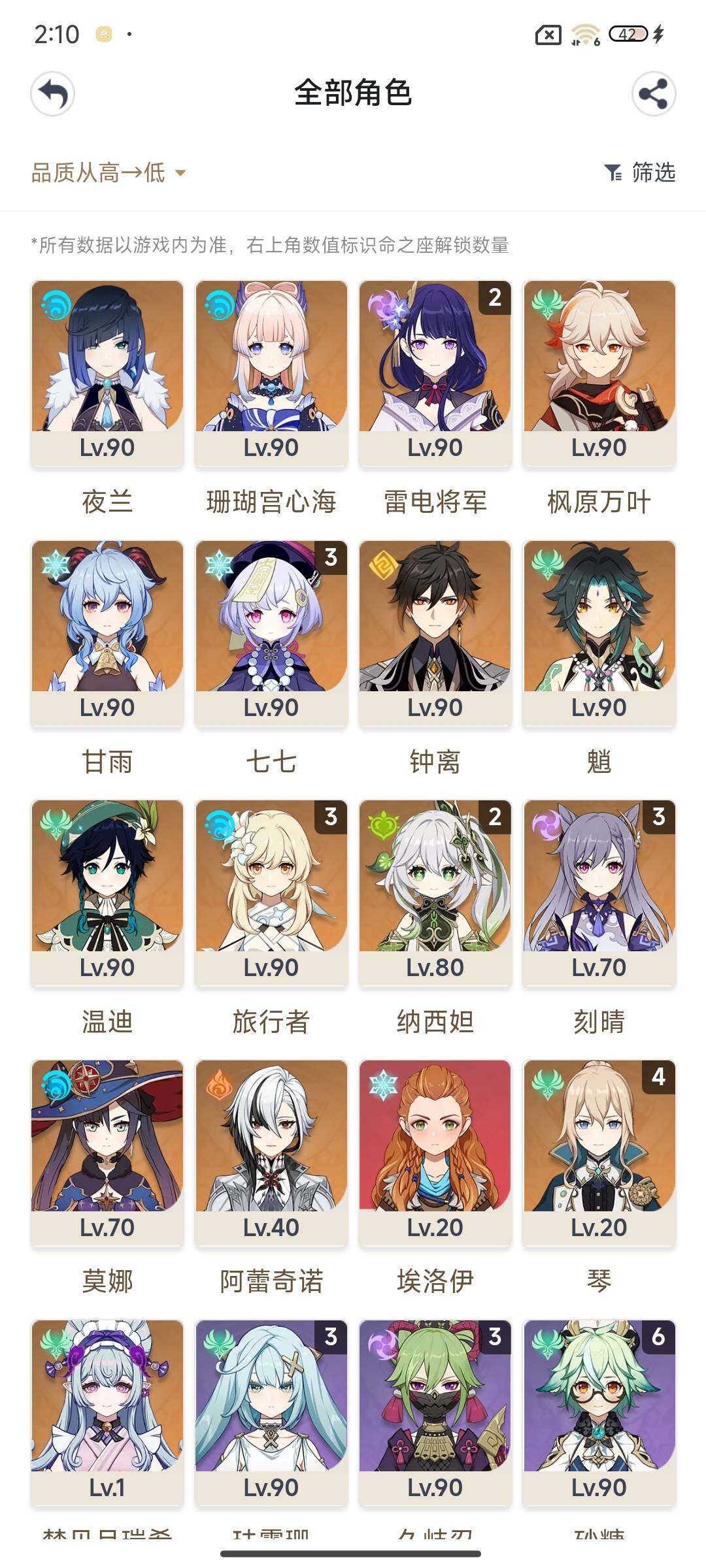
Task: Select the 莫娜 character card
Action: 107,1152
